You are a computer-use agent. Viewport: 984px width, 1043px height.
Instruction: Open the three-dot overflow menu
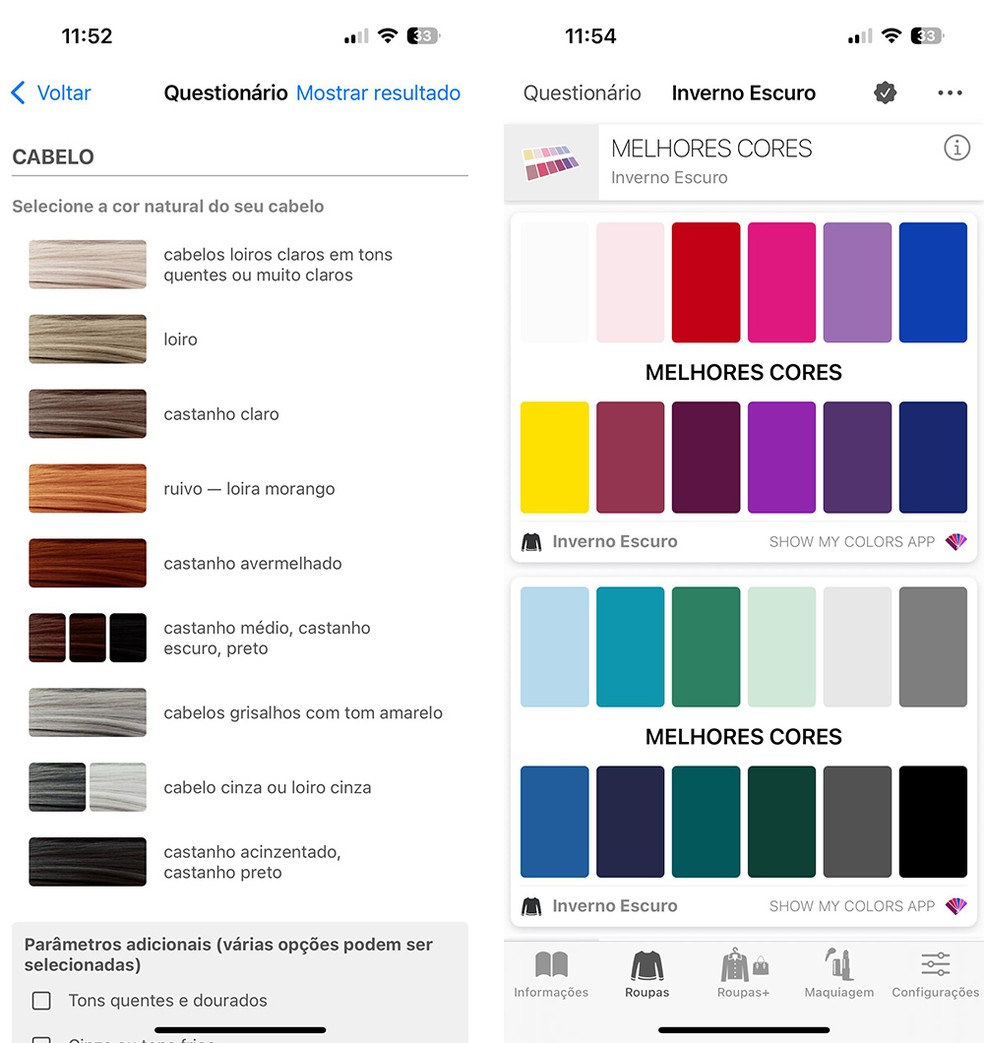949,93
